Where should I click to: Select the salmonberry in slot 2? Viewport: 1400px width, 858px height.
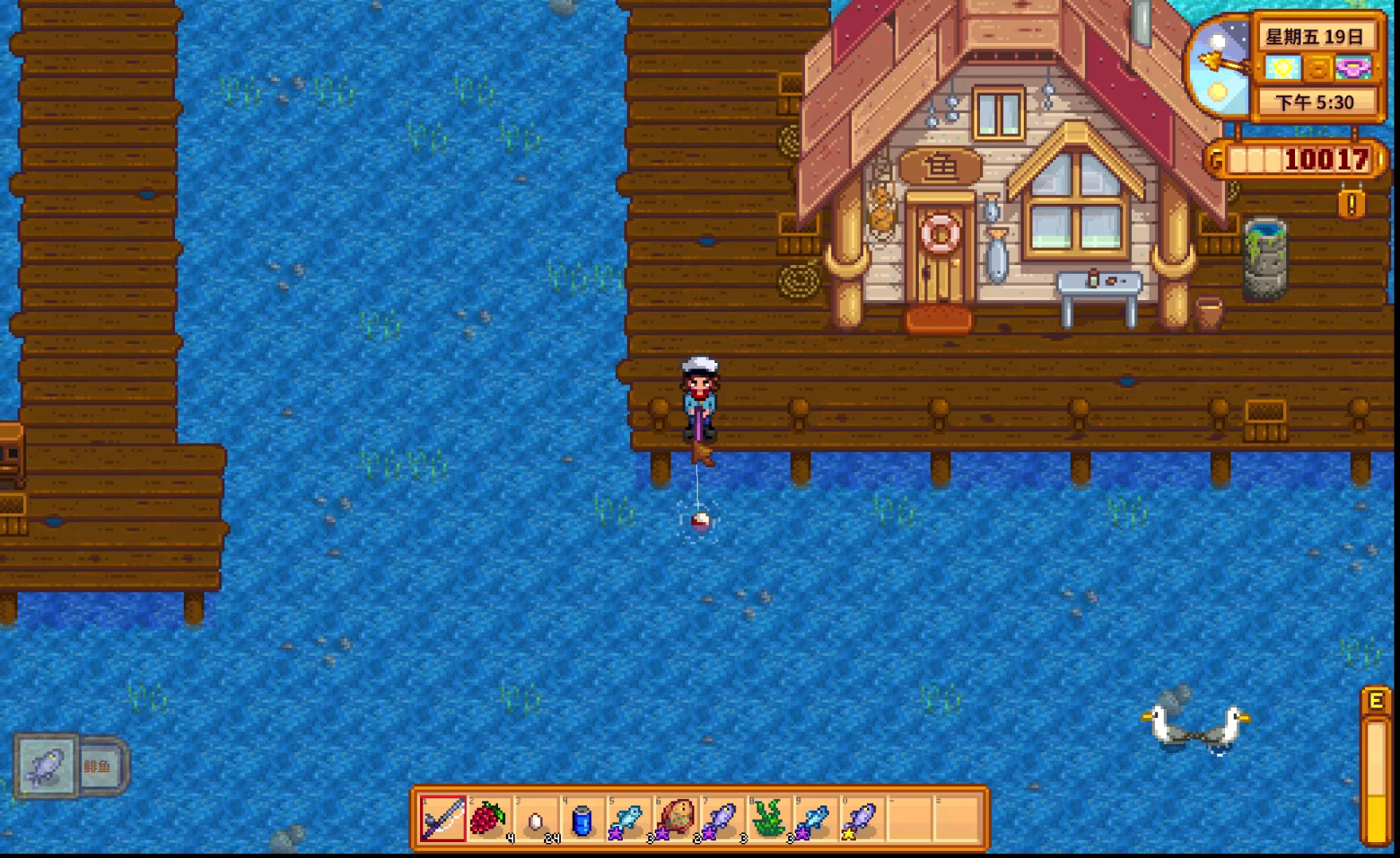pyautogui.click(x=488, y=818)
